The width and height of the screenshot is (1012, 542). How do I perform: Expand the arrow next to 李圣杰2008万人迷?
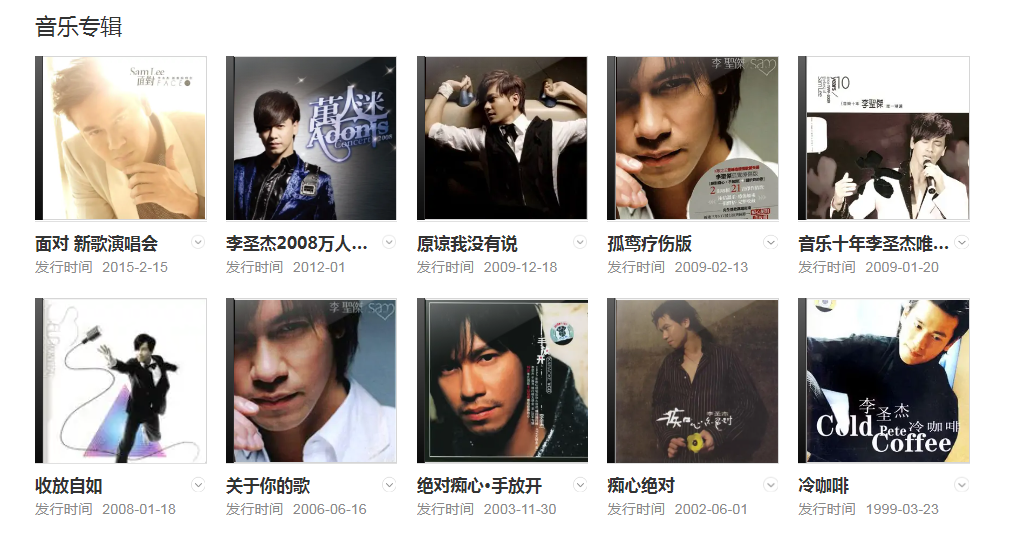click(389, 243)
